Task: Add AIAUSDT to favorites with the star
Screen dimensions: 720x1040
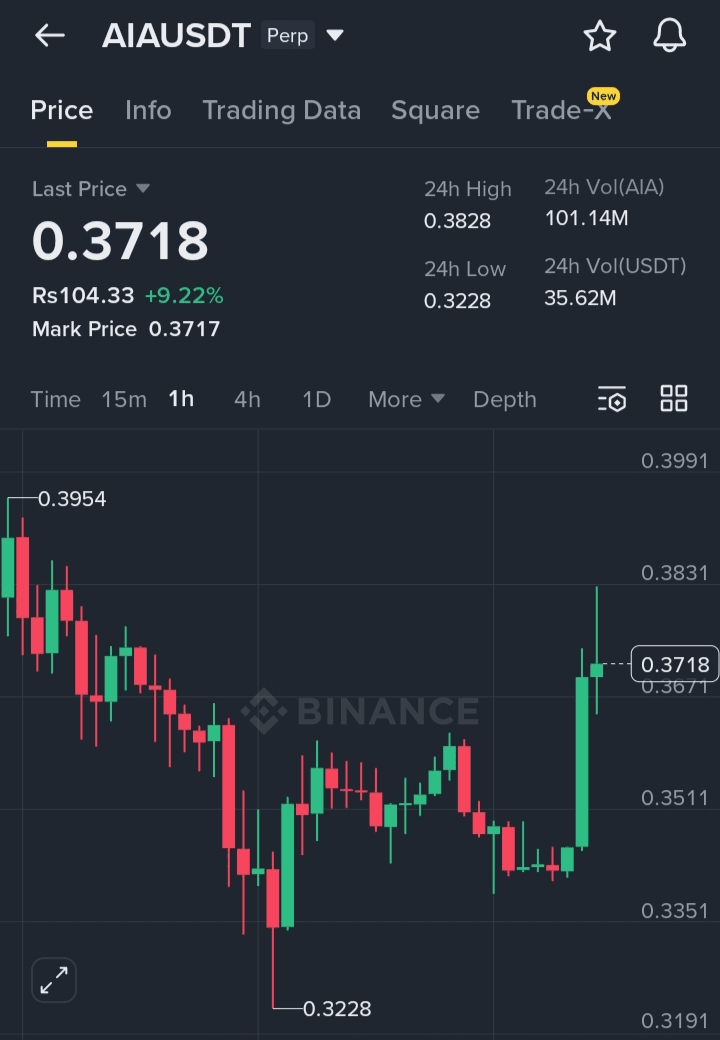Action: tap(599, 36)
